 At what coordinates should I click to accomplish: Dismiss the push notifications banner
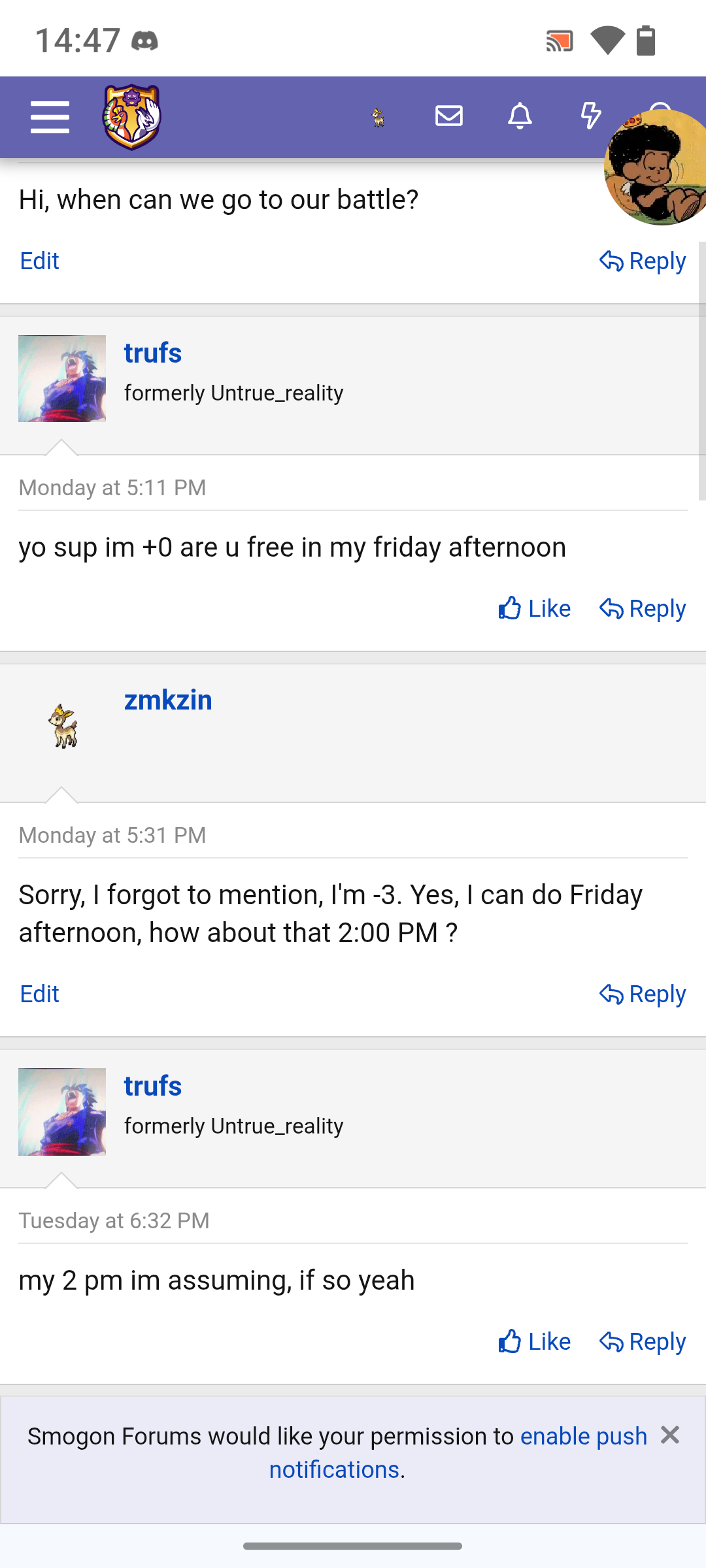pyautogui.click(x=670, y=1435)
